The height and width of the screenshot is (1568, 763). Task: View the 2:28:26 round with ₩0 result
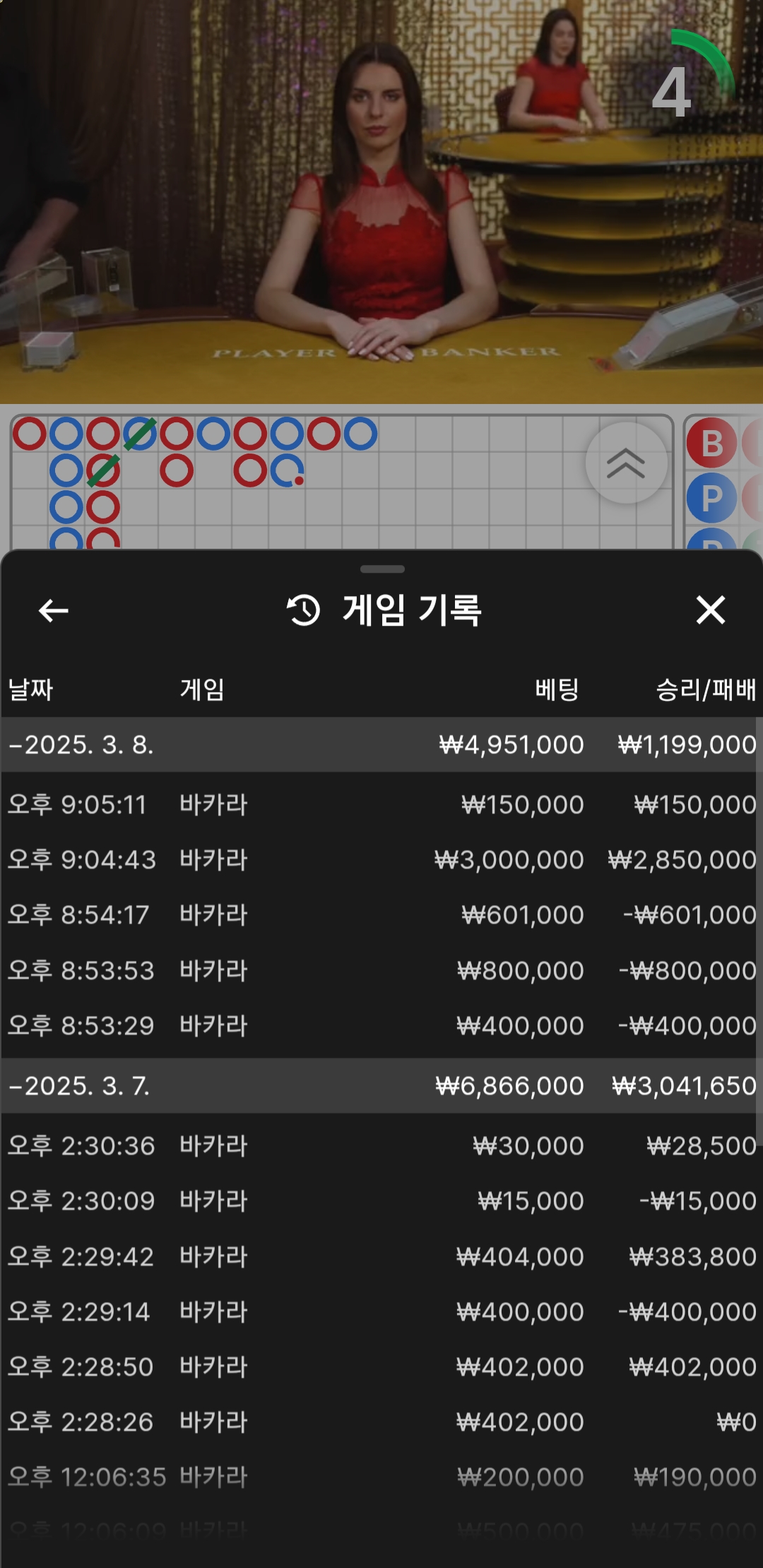(x=381, y=1422)
